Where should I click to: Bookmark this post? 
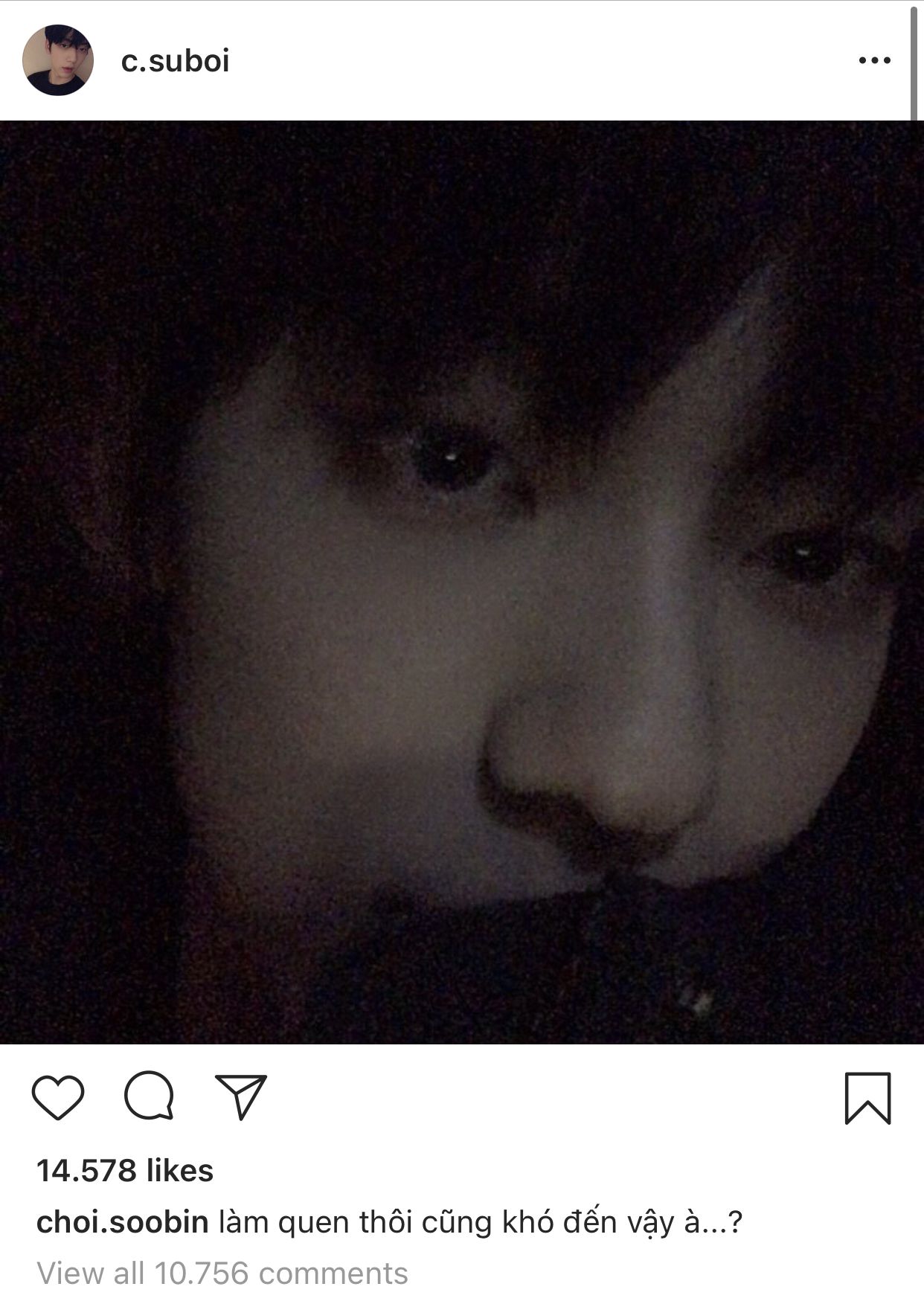[x=867, y=1097]
